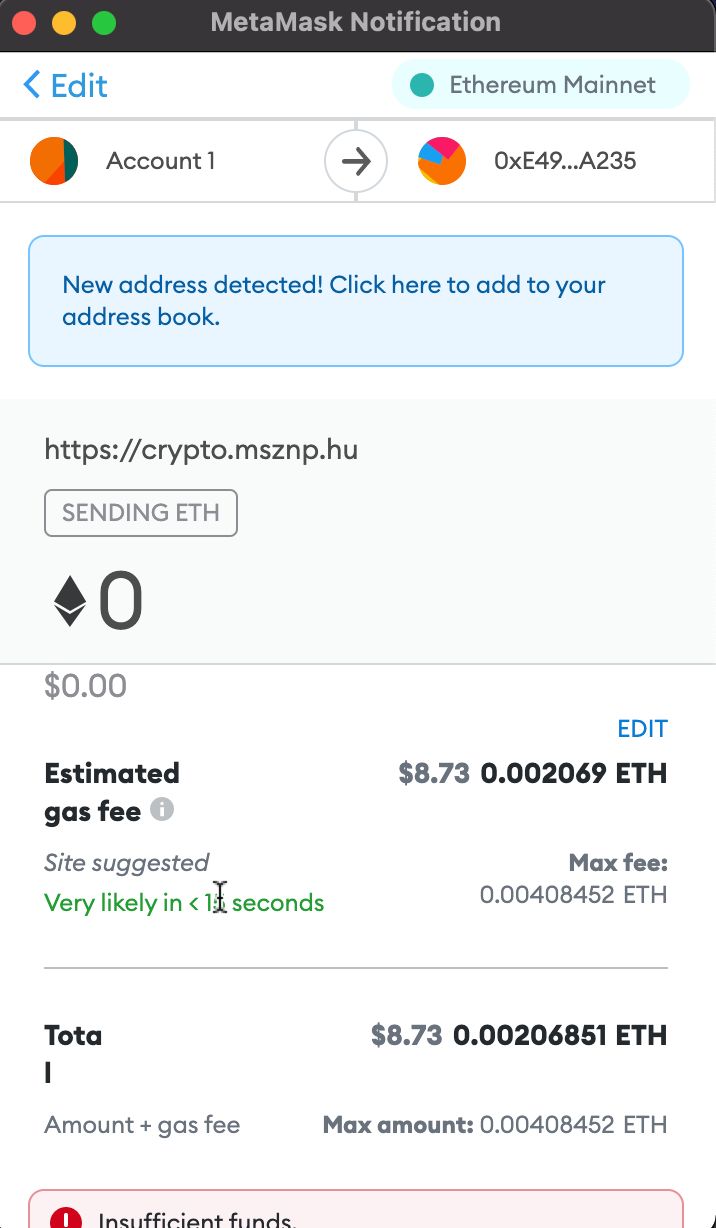Edit the estimated gas fee
The image size is (716, 1228).
point(642,729)
